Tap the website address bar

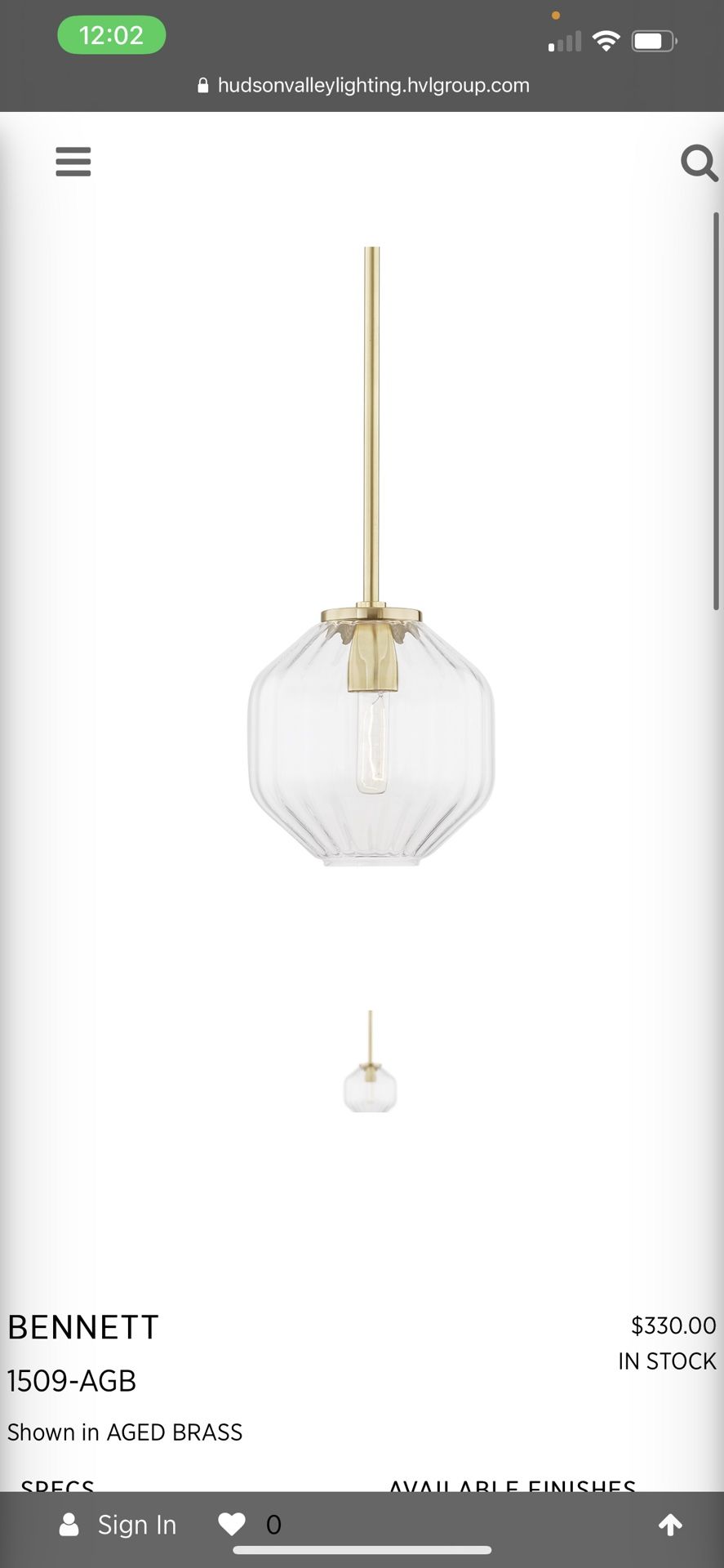363,85
